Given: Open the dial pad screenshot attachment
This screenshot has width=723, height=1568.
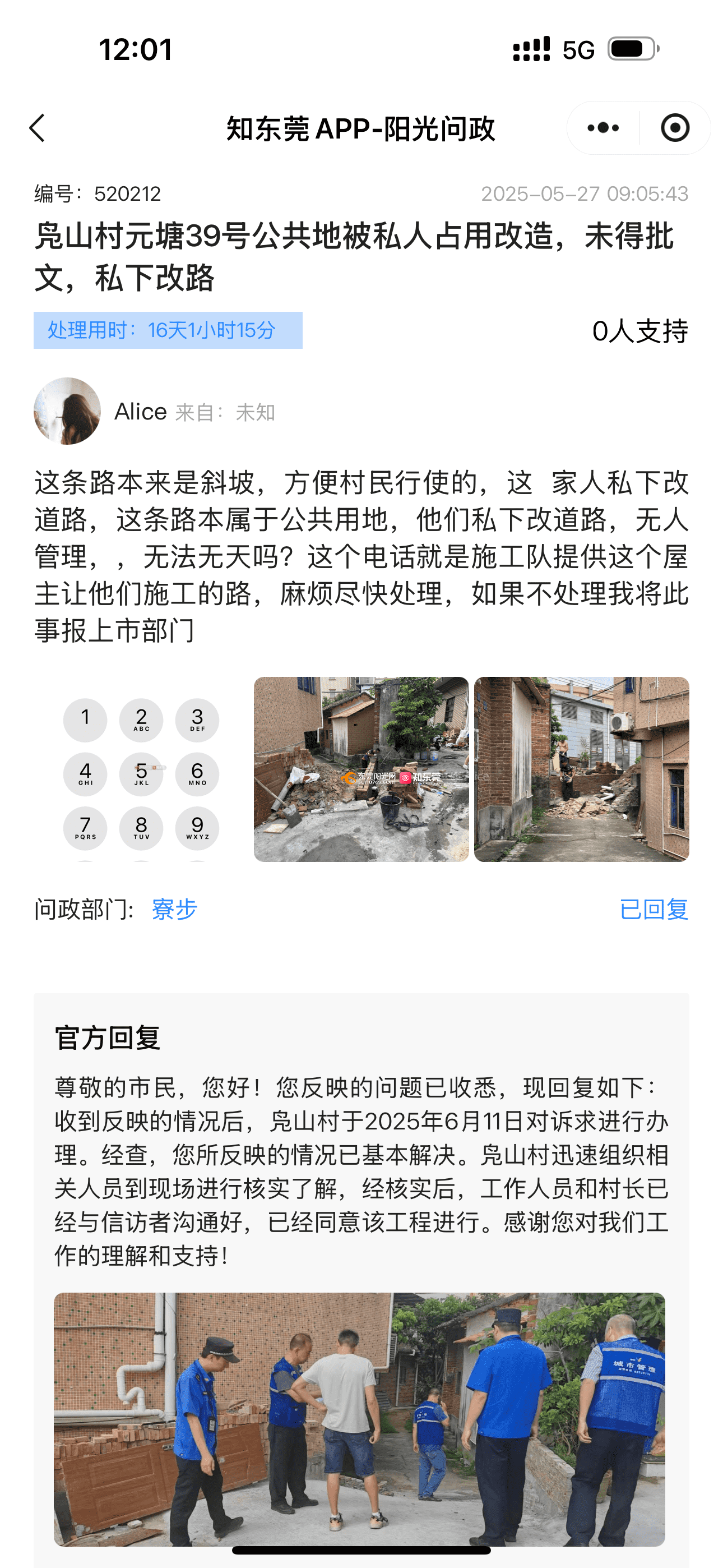Looking at the screenshot, I should pyautogui.click(x=141, y=769).
